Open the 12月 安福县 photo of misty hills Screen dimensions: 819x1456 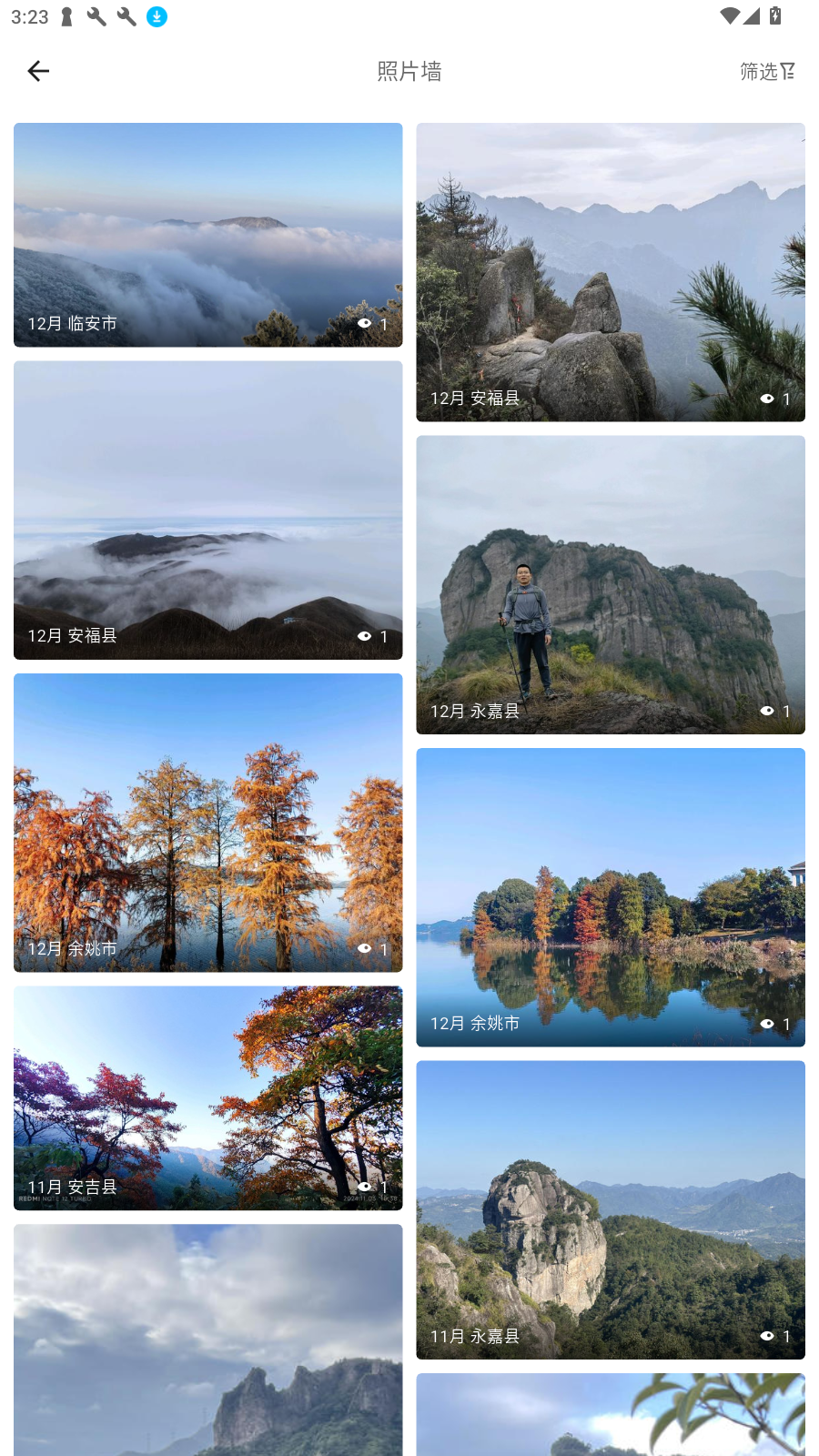207,510
